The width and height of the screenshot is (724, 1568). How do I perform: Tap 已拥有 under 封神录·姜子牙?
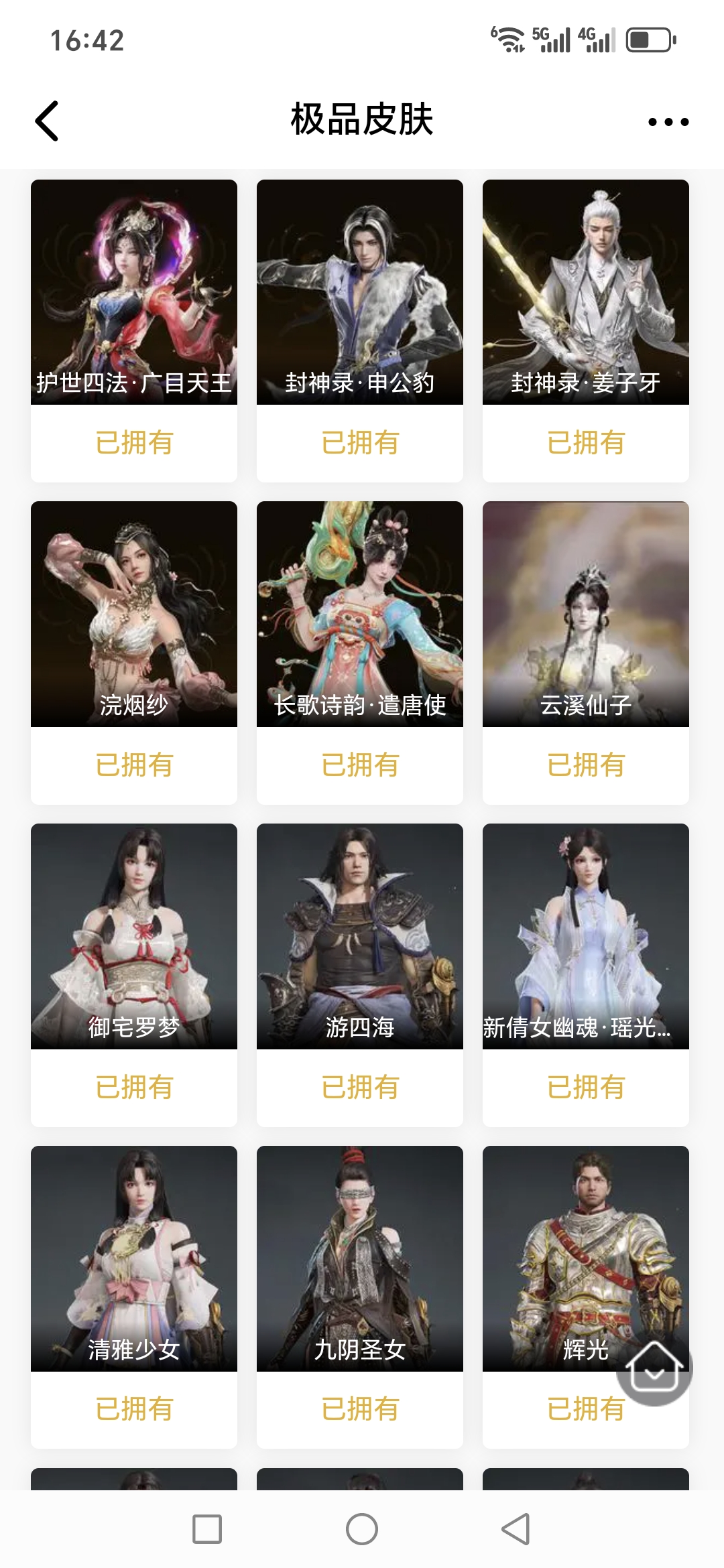(x=585, y=442)
